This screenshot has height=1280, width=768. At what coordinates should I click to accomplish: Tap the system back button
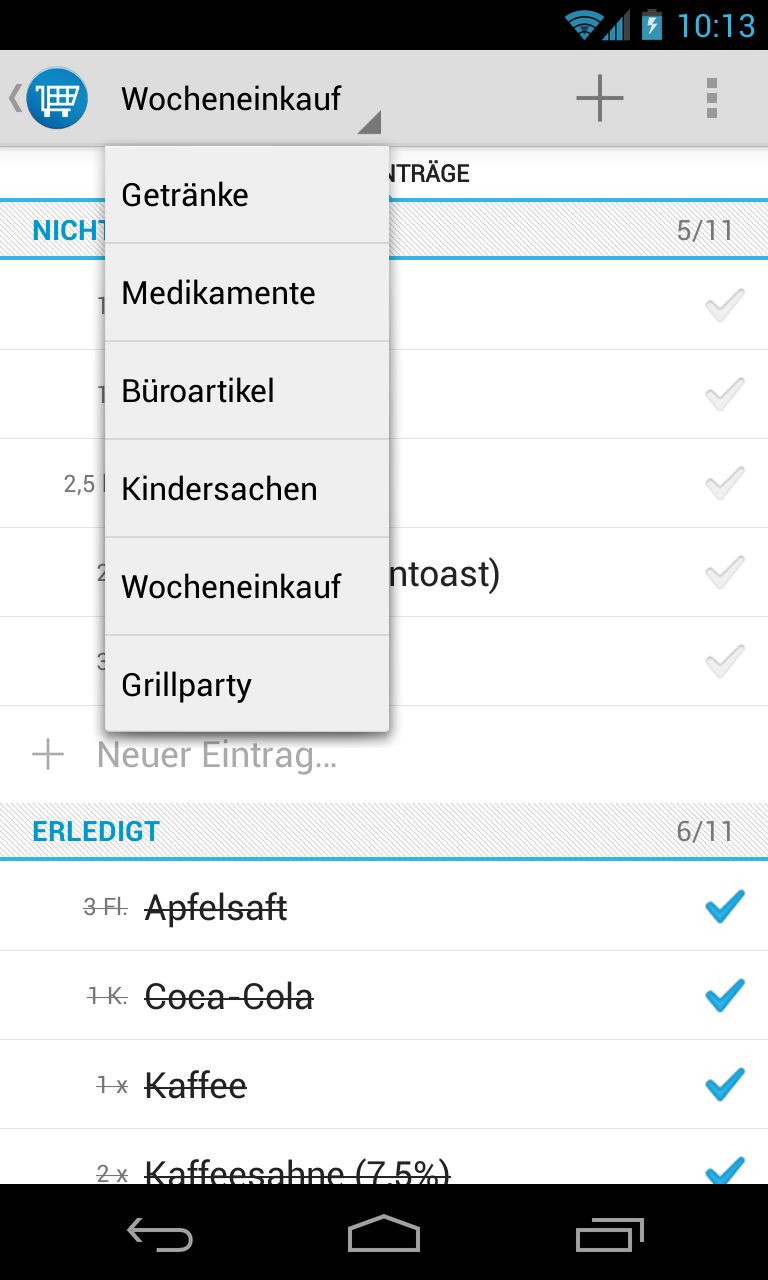coord(160,1234)
